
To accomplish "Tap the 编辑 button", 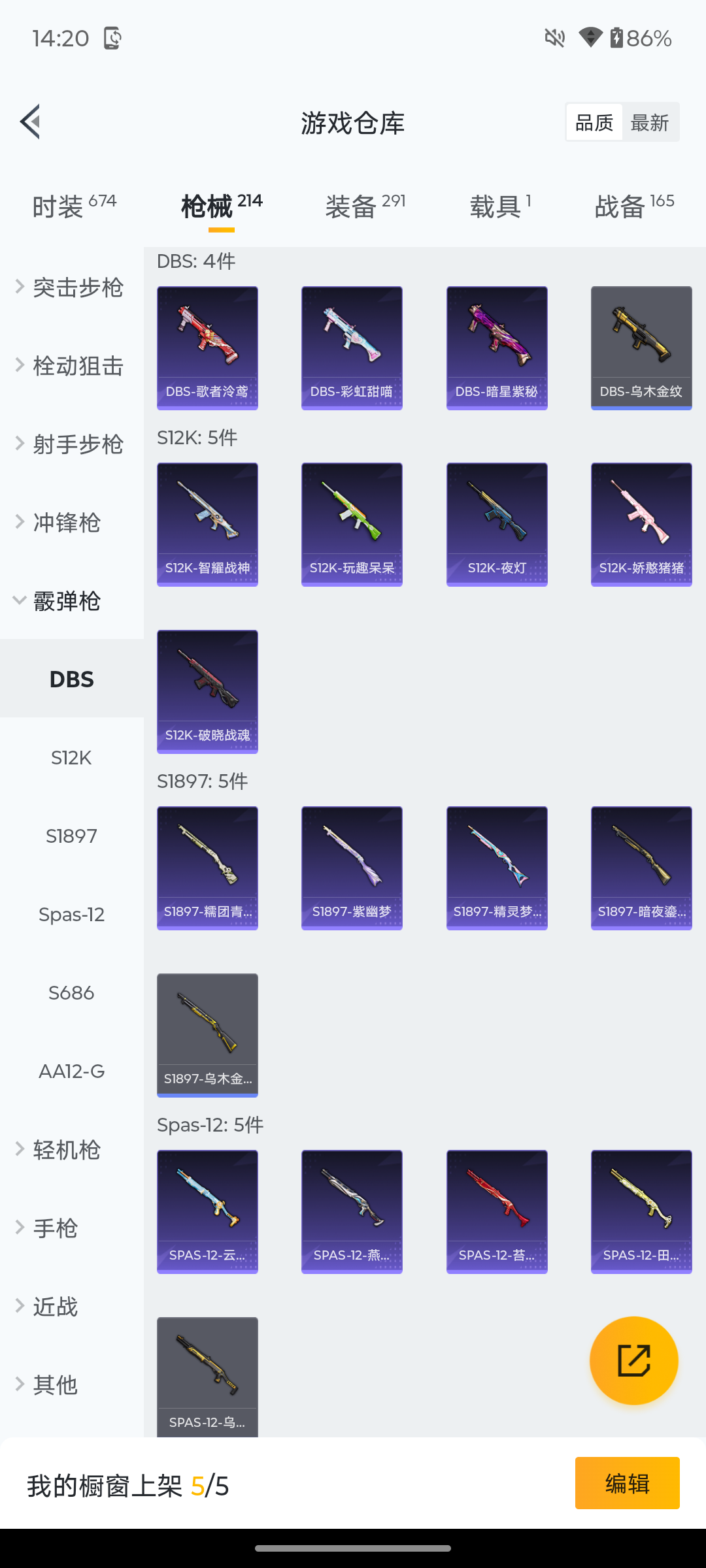I will coord(627,1483).
